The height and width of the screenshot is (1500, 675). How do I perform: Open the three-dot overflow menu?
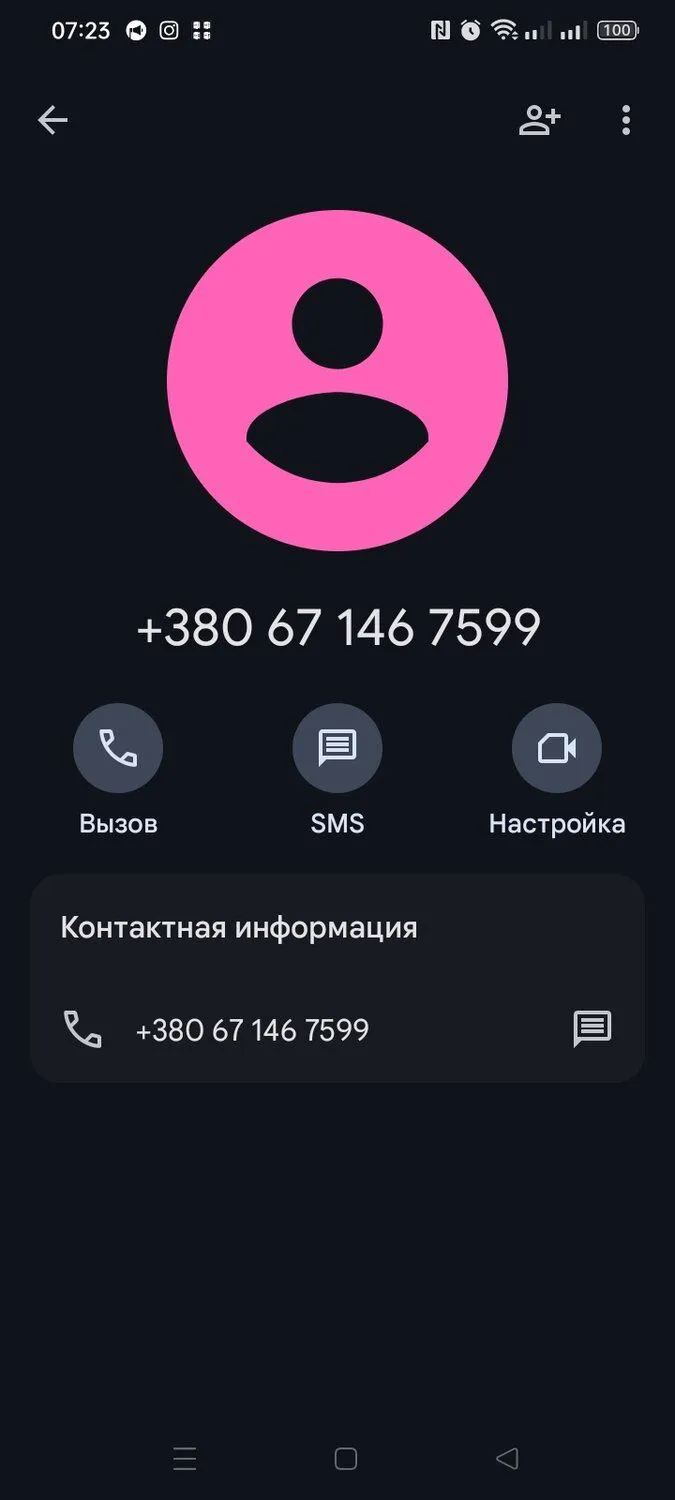point(626,121)
